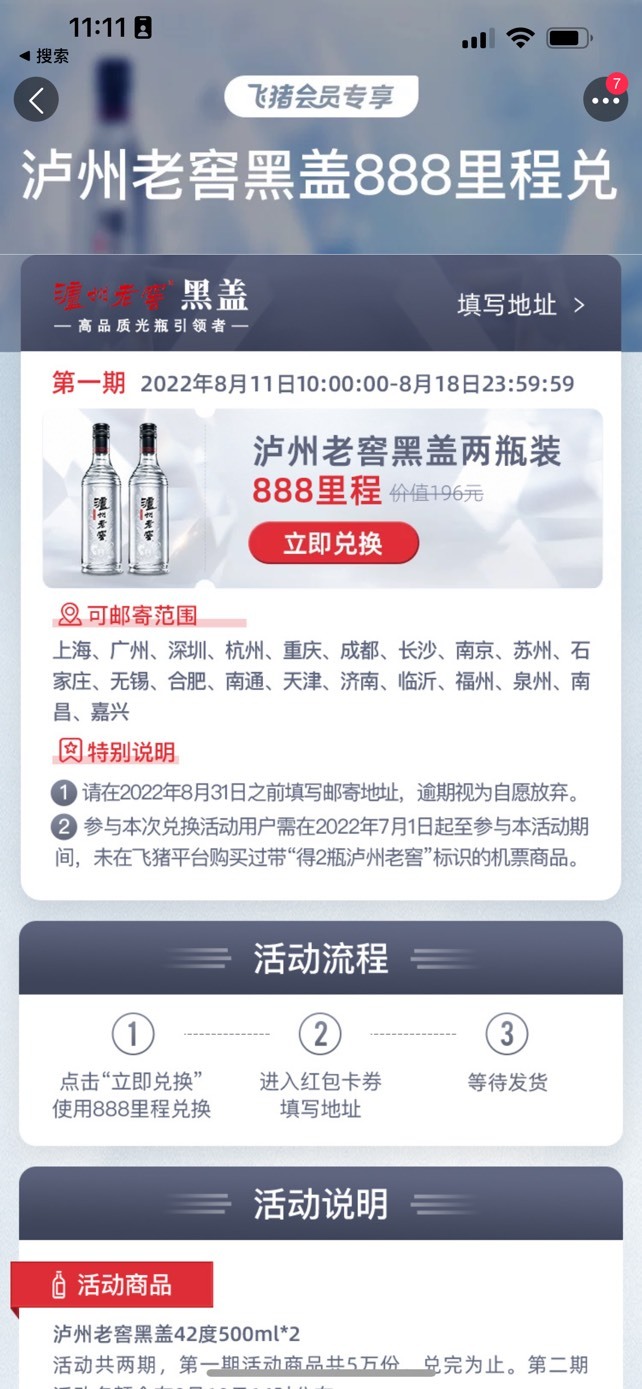Tap 立即兑换 to redeem with 888 miles
This screenshot has height=1389, width=642.
pyautogui.click(x=333, y=543)
